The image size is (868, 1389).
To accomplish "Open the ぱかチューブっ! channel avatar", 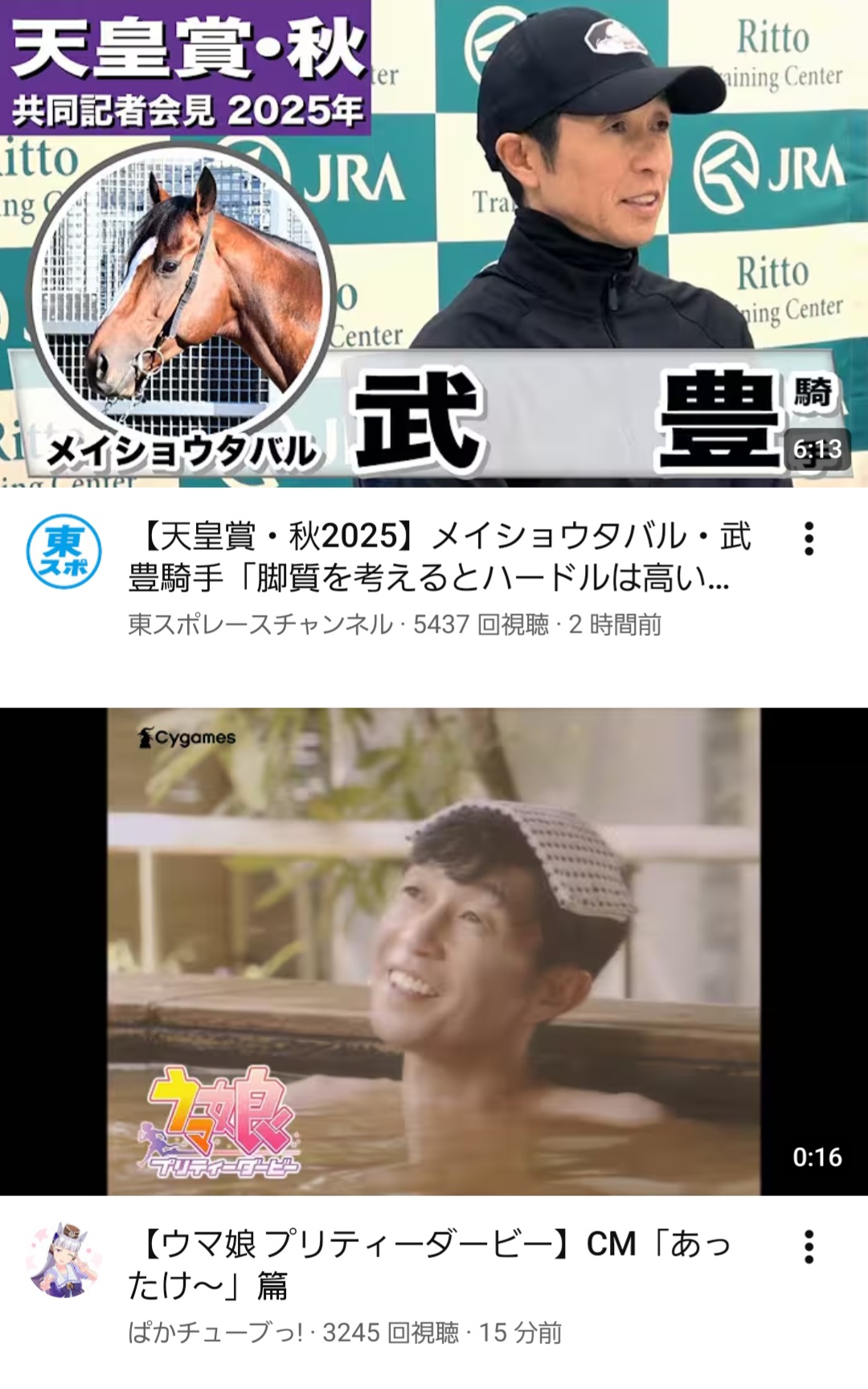I will pos(64,1260).
